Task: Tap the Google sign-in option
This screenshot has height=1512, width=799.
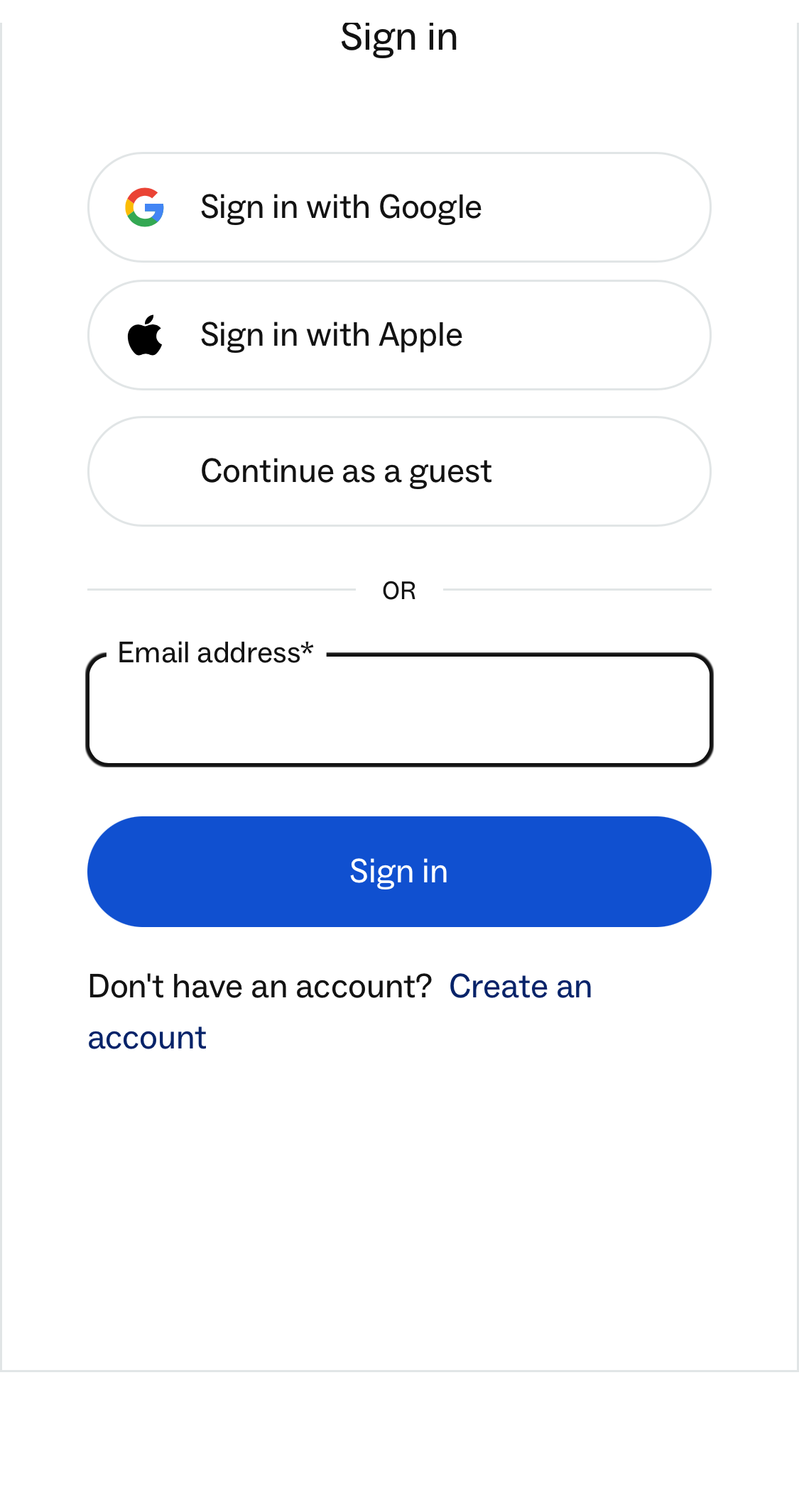Action: click(399, 206)
